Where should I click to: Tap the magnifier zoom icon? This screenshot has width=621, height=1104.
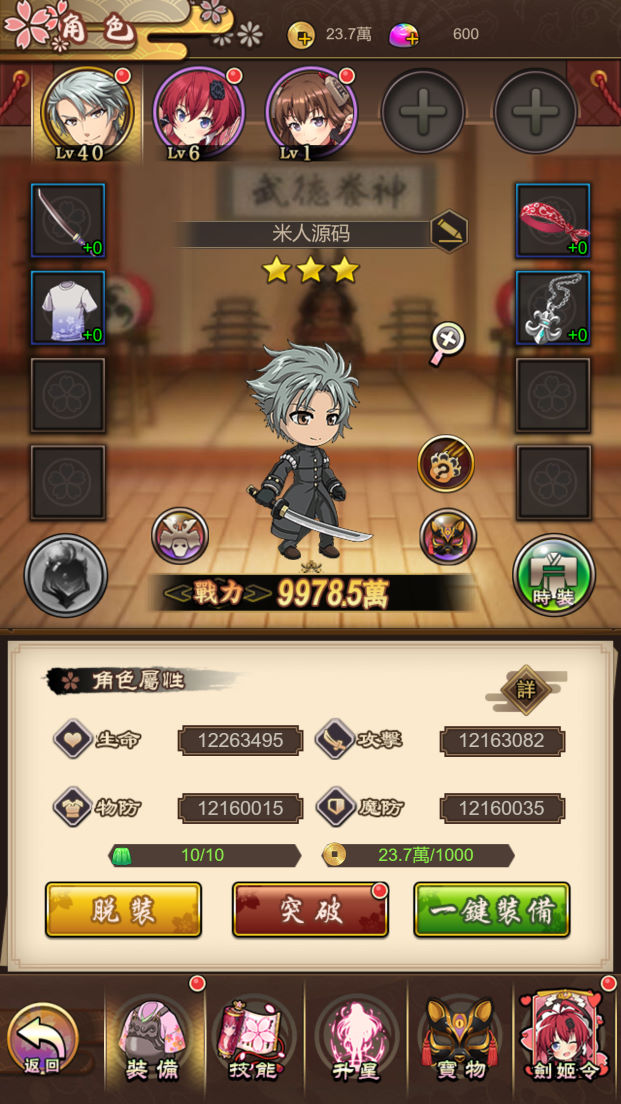(448, 343)
